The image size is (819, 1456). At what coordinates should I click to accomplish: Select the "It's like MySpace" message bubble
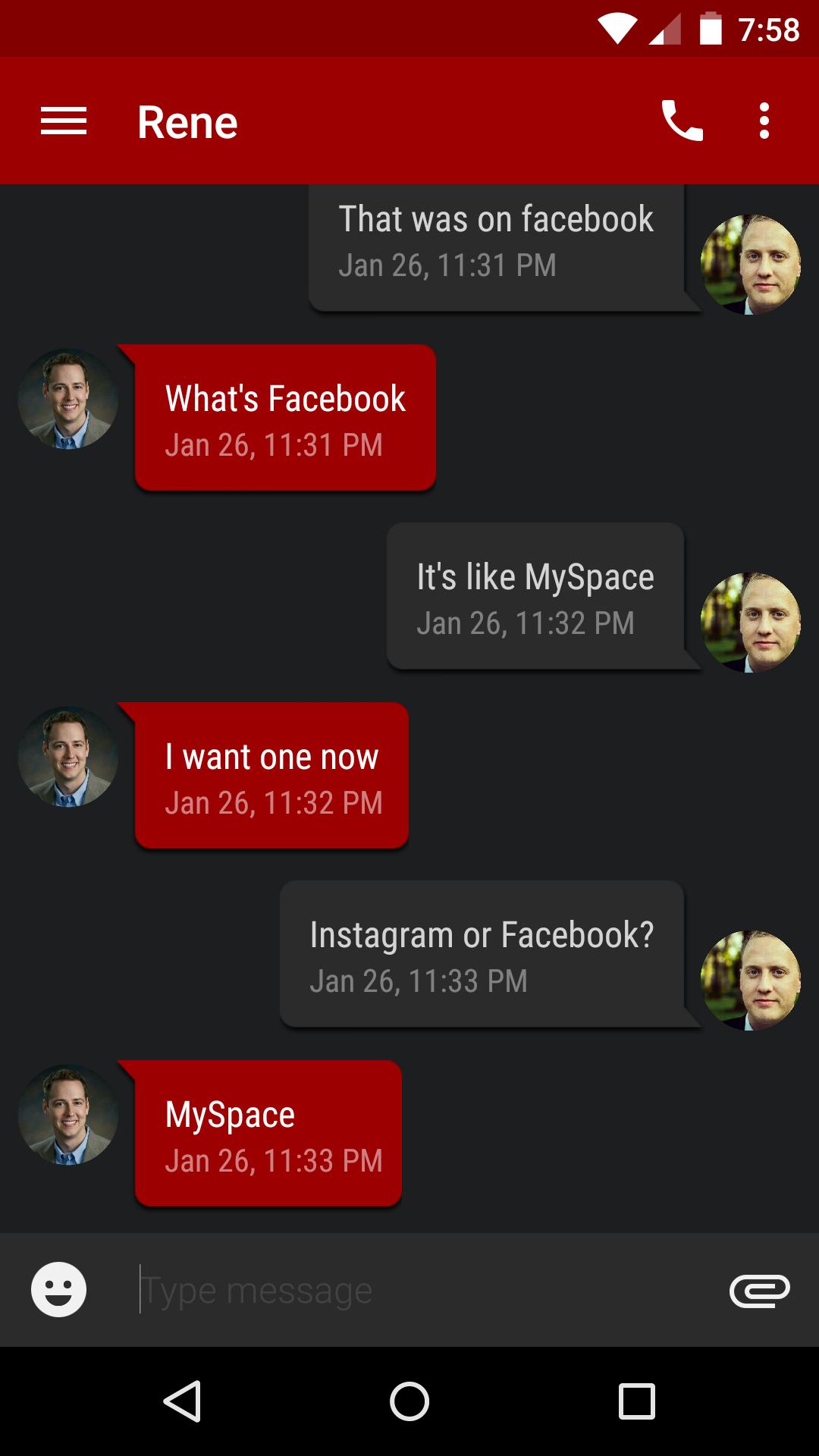[x=535, y=597]
